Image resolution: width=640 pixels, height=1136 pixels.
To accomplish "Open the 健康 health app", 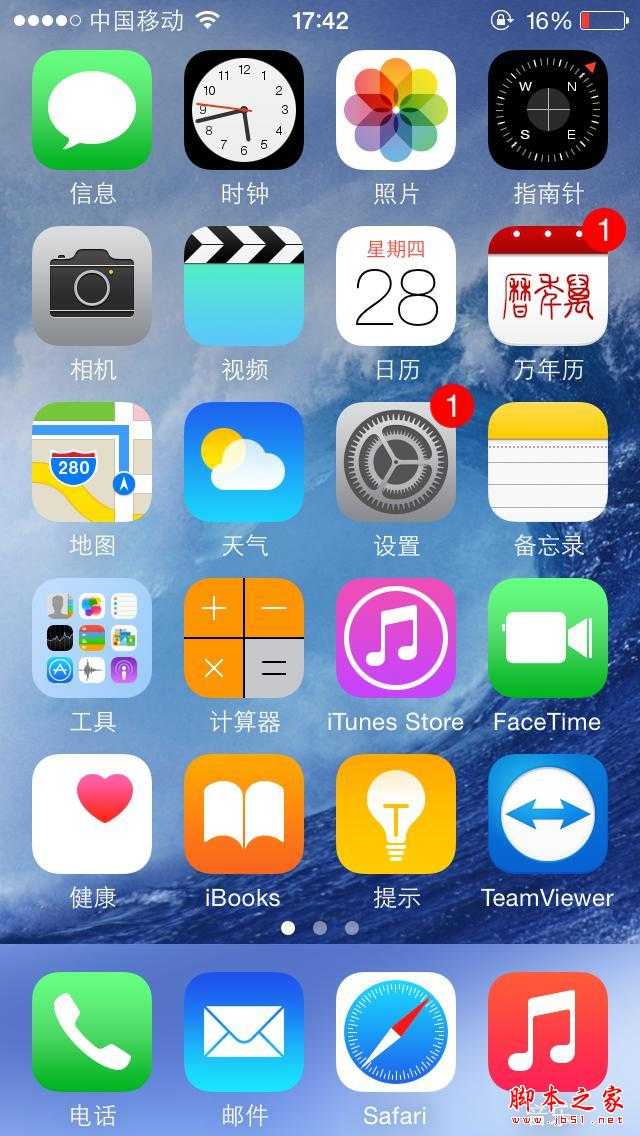I will pos(92,814).
